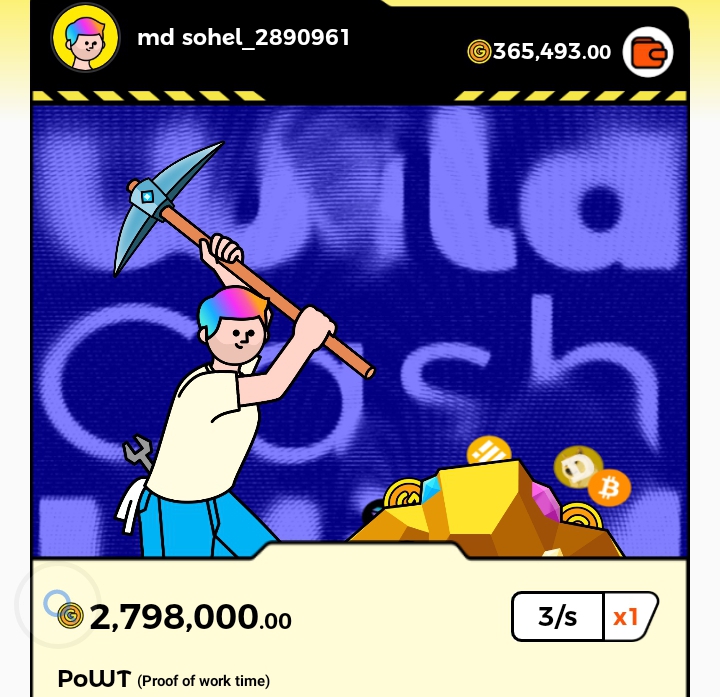
Task: Tap the x1 multiplier boost
Action: [627, 617]
